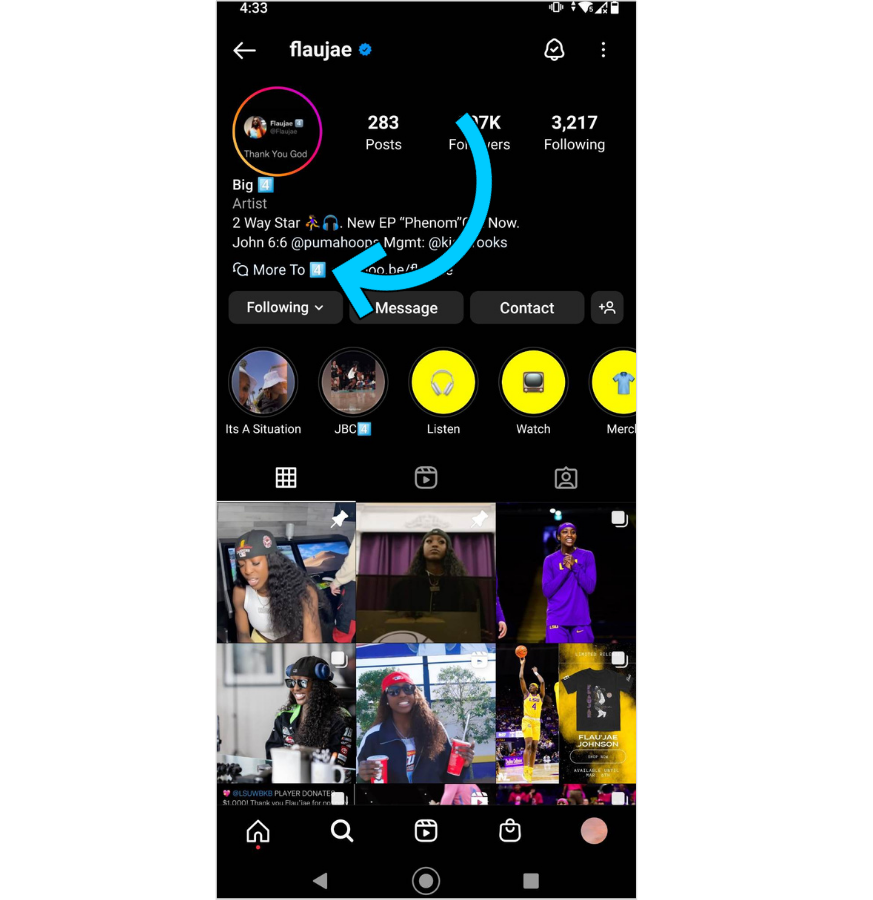Open the More To link in bio
Screen dimensions: 873x900
tap(280, 270)
